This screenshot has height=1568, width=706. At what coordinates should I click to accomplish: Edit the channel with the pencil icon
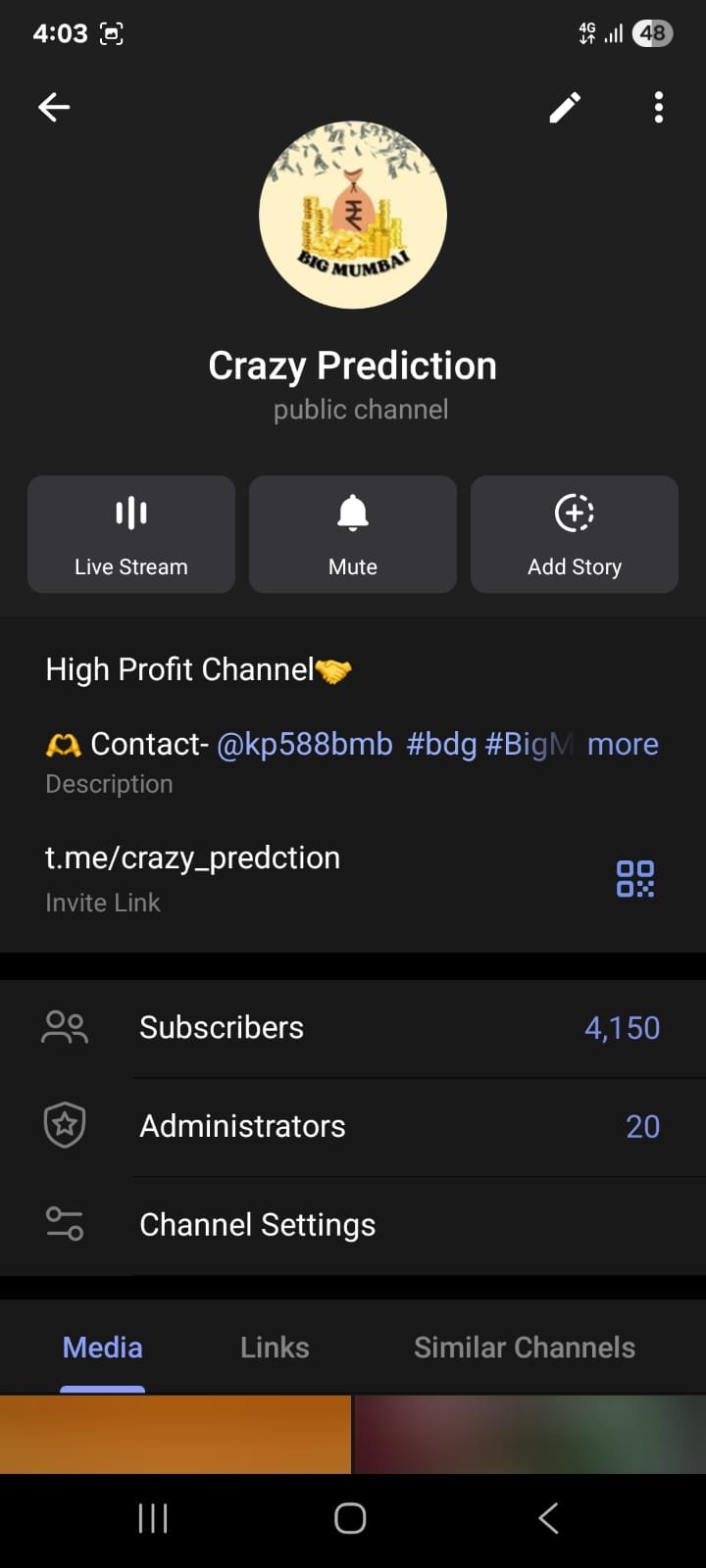coord(565,107)
